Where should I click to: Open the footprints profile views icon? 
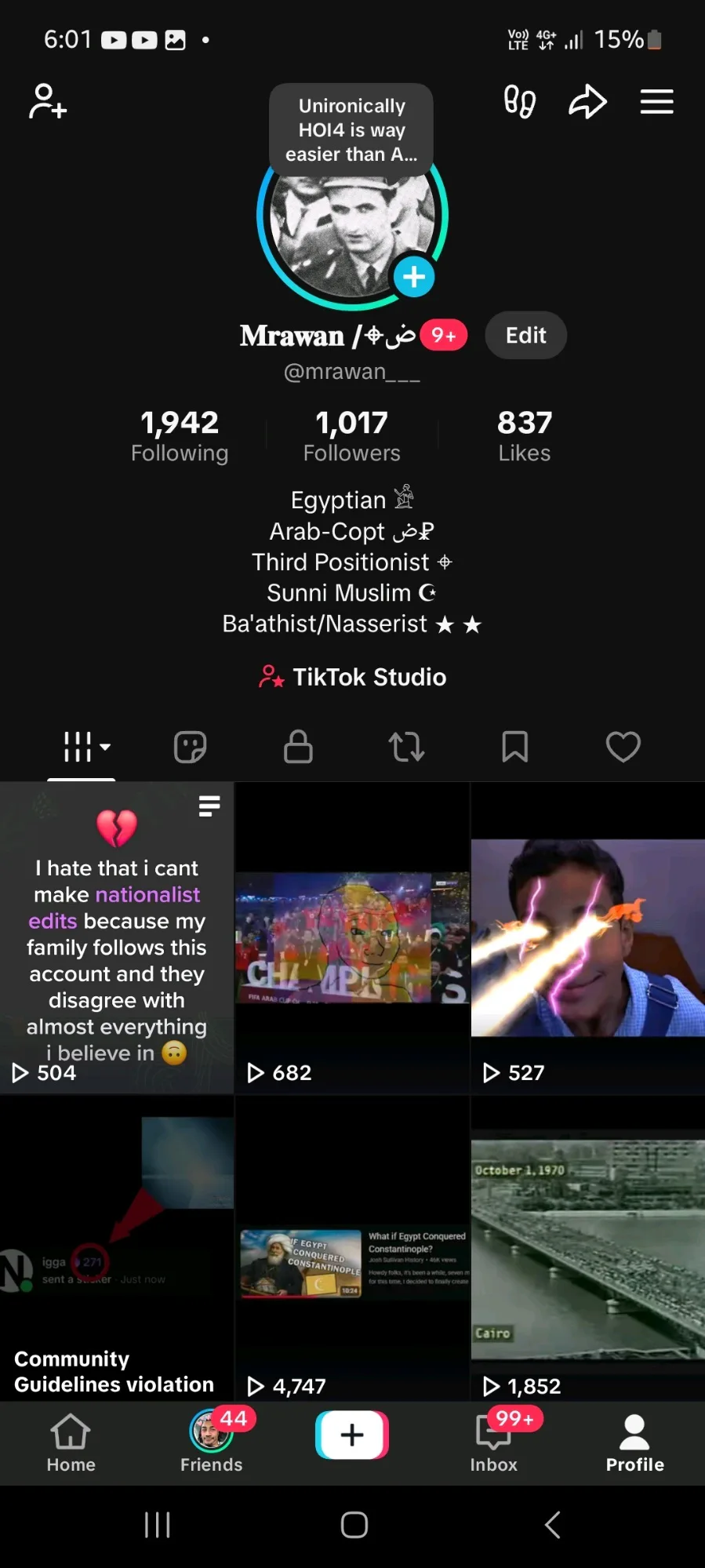pyautogui.click(x=519, y=102)
